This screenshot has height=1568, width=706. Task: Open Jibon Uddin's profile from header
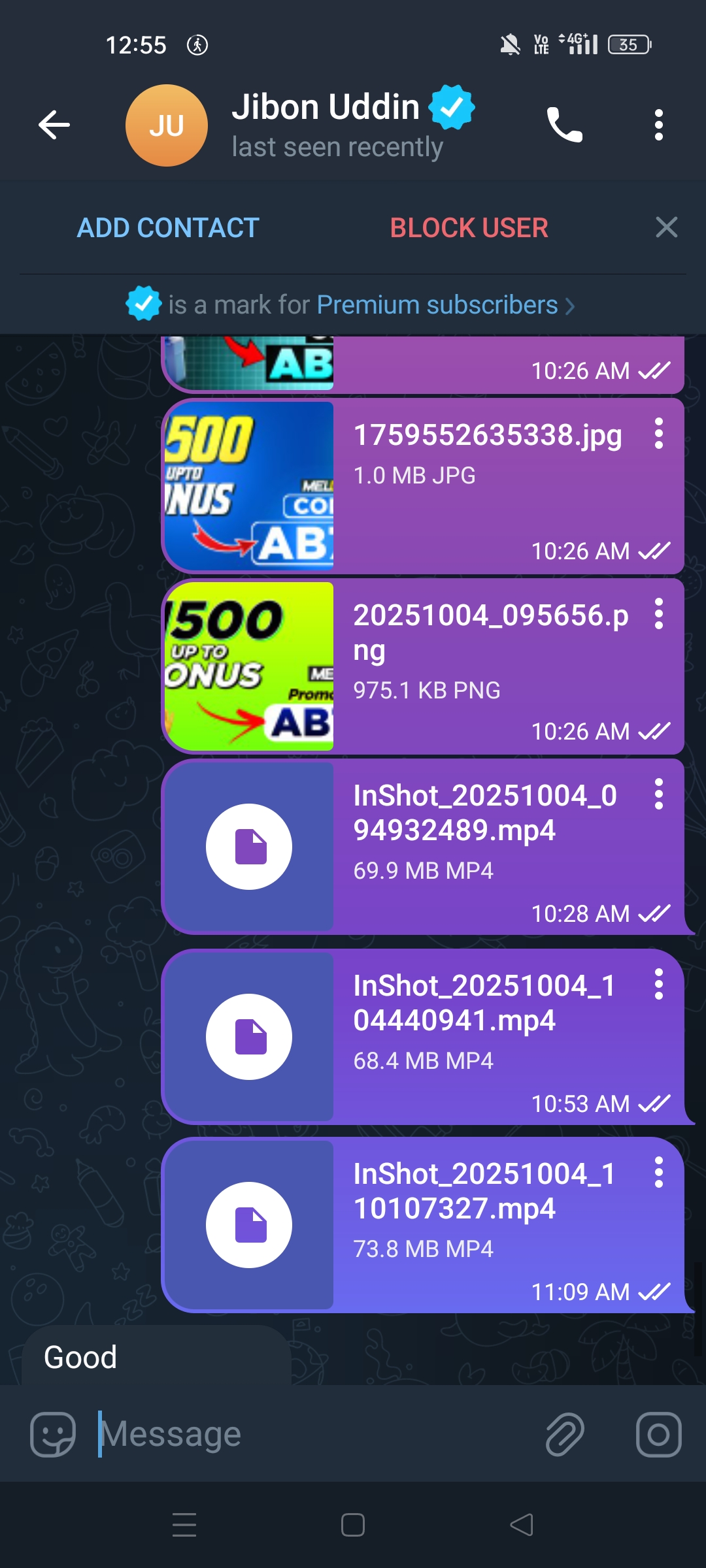pos(327,125)
